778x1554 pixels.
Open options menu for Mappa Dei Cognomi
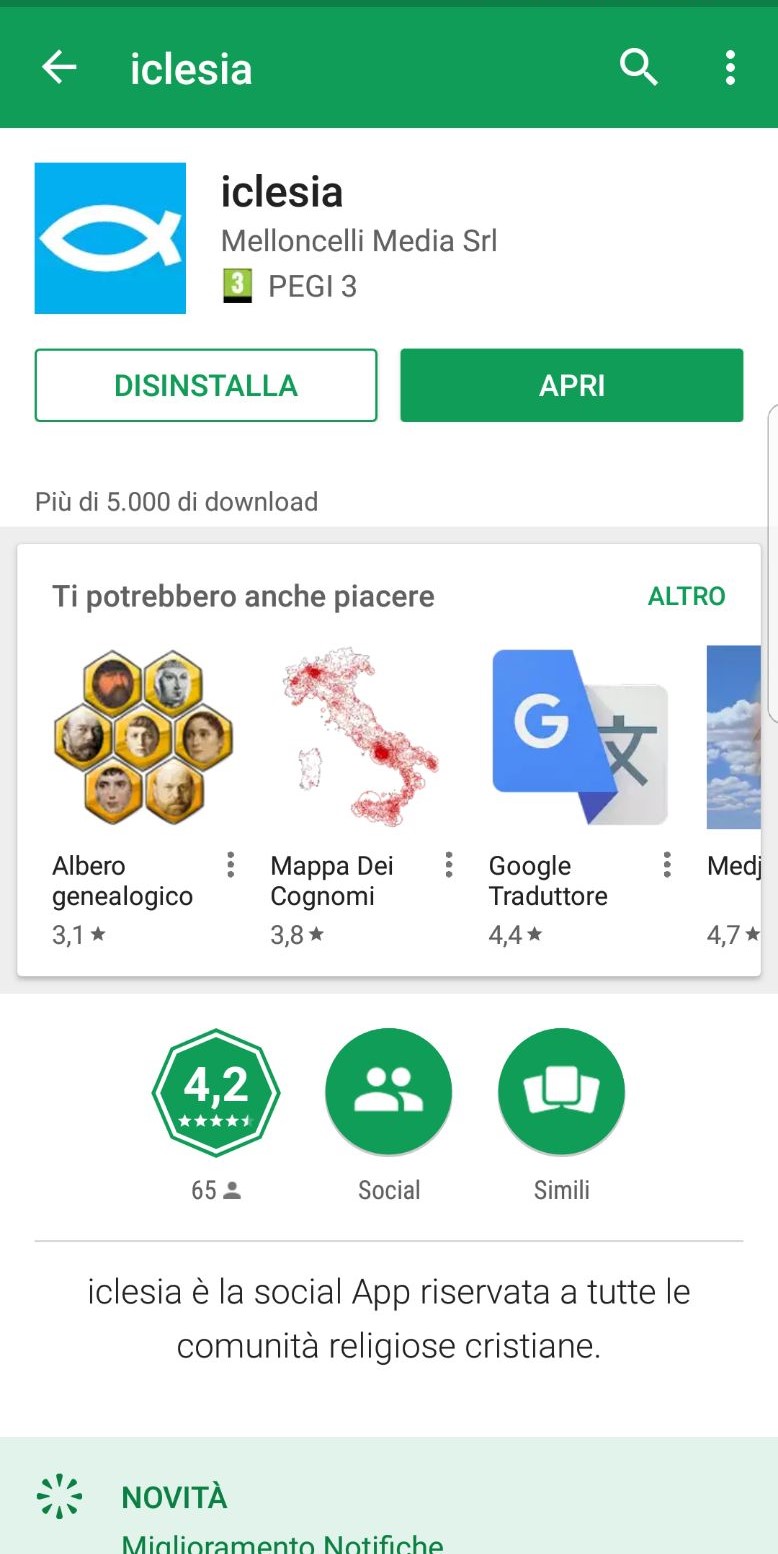[449, 865]
